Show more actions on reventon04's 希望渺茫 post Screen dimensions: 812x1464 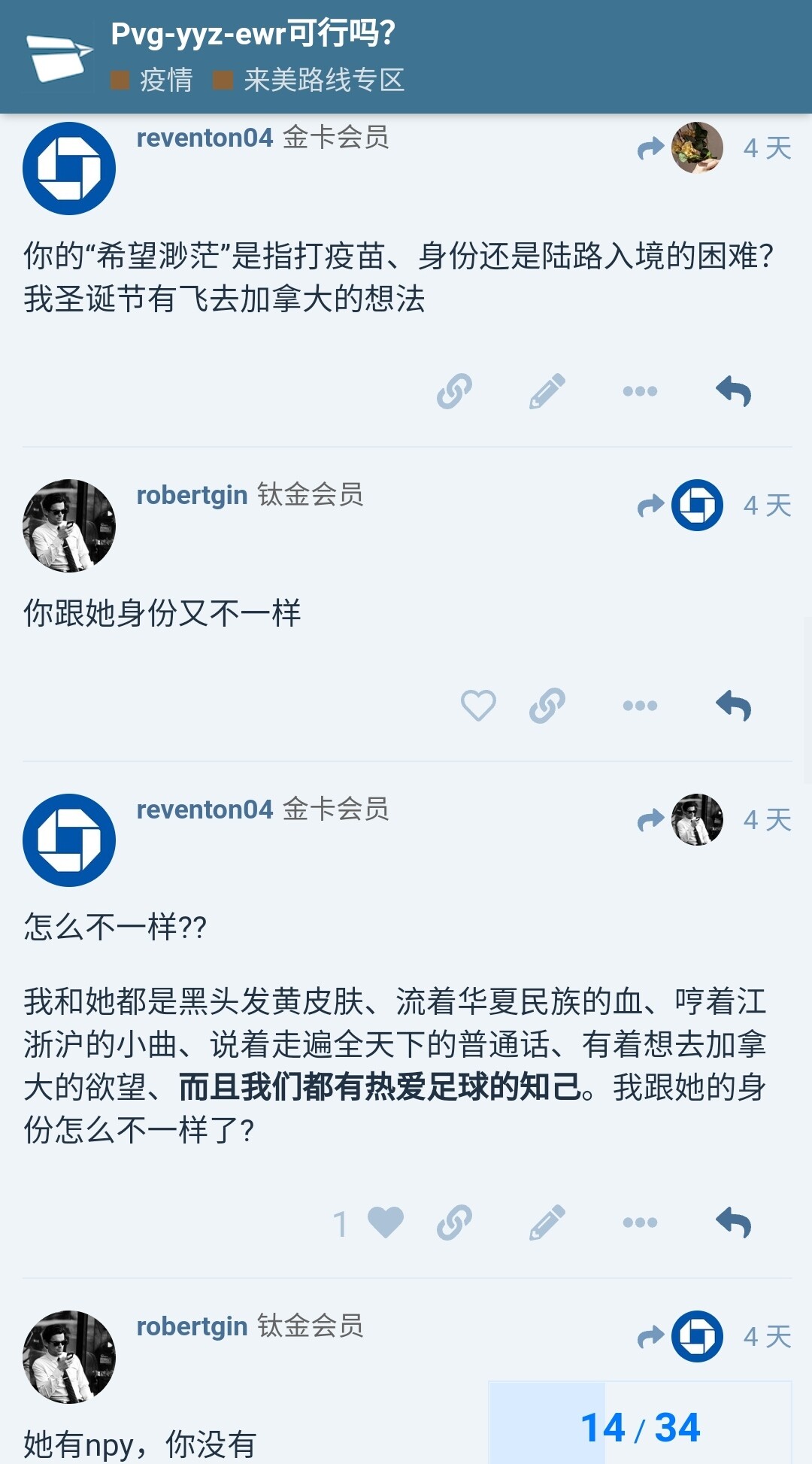point(640,391)
